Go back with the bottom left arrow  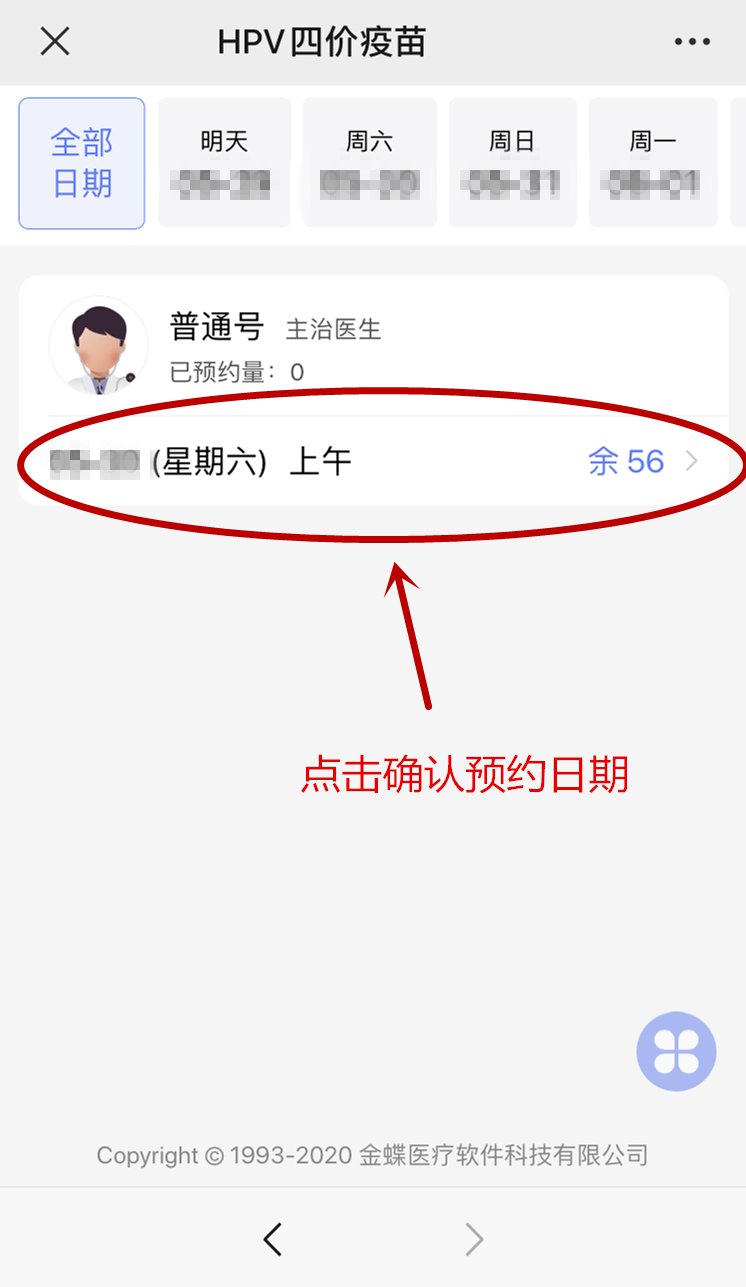(272, 1240)
